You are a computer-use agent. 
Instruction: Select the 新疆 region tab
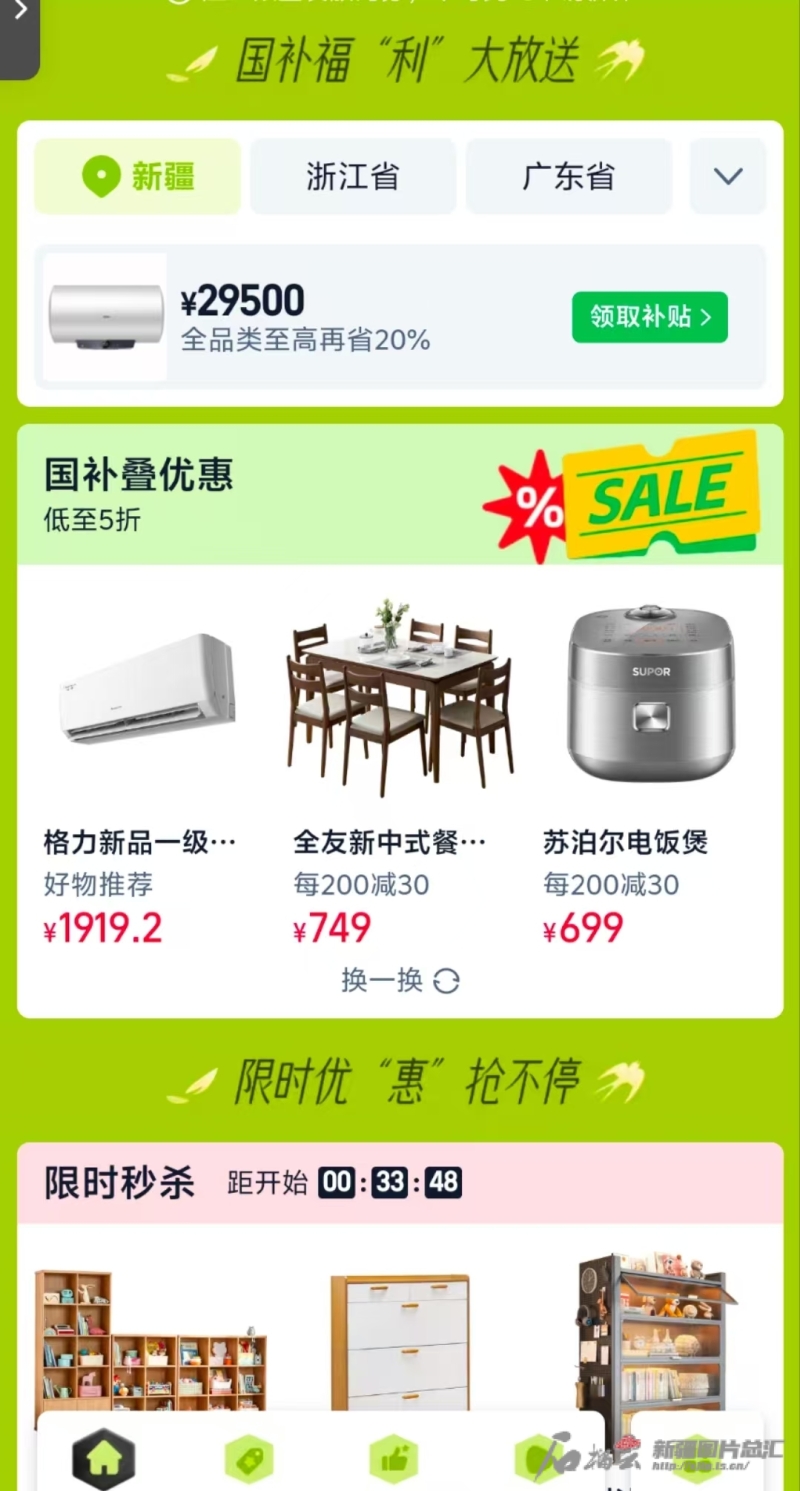[138, 177]
